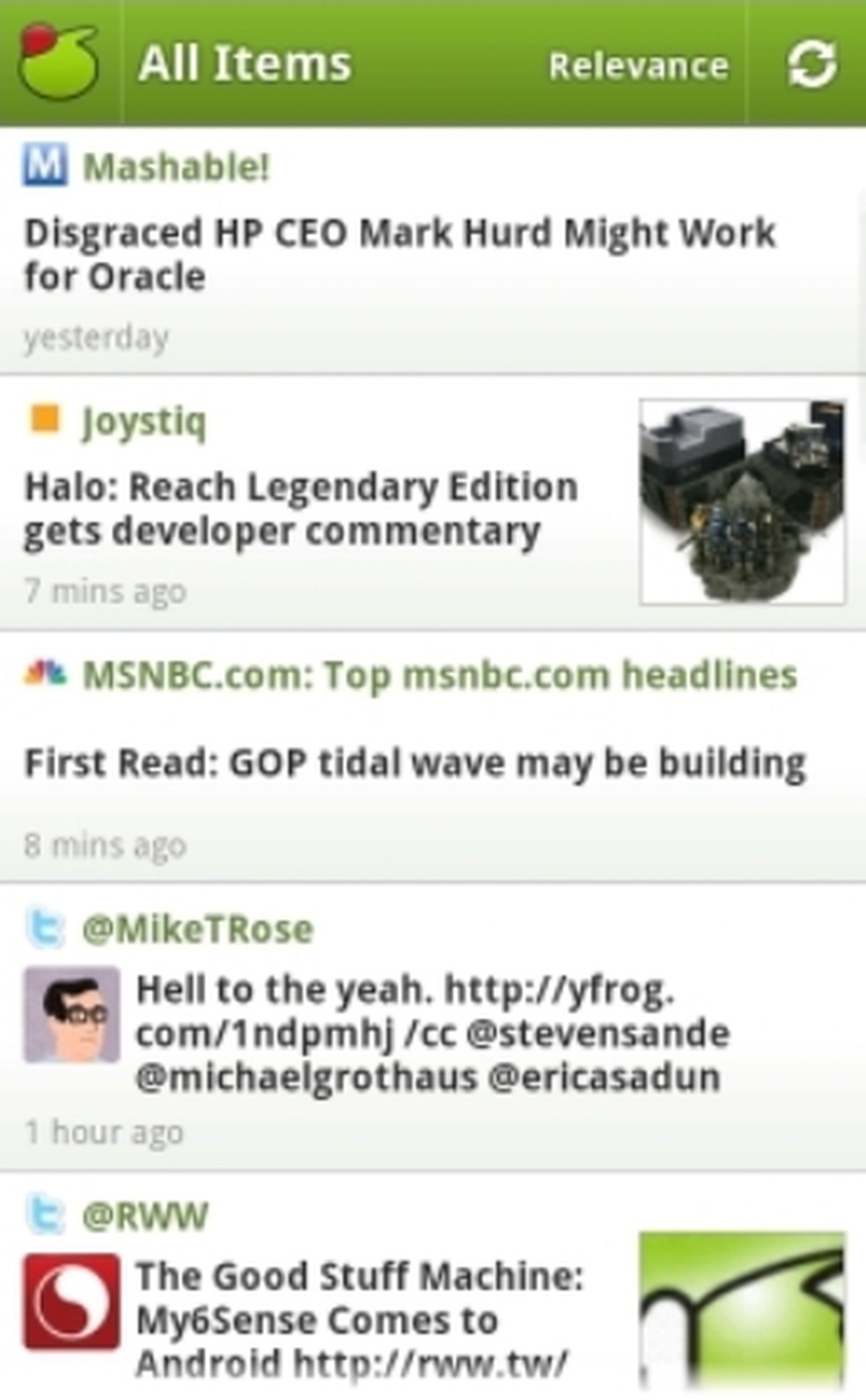View the tweet from @MikeTRose
The width and height of the screenshot is (866, 1400).
click(431, 1033)
